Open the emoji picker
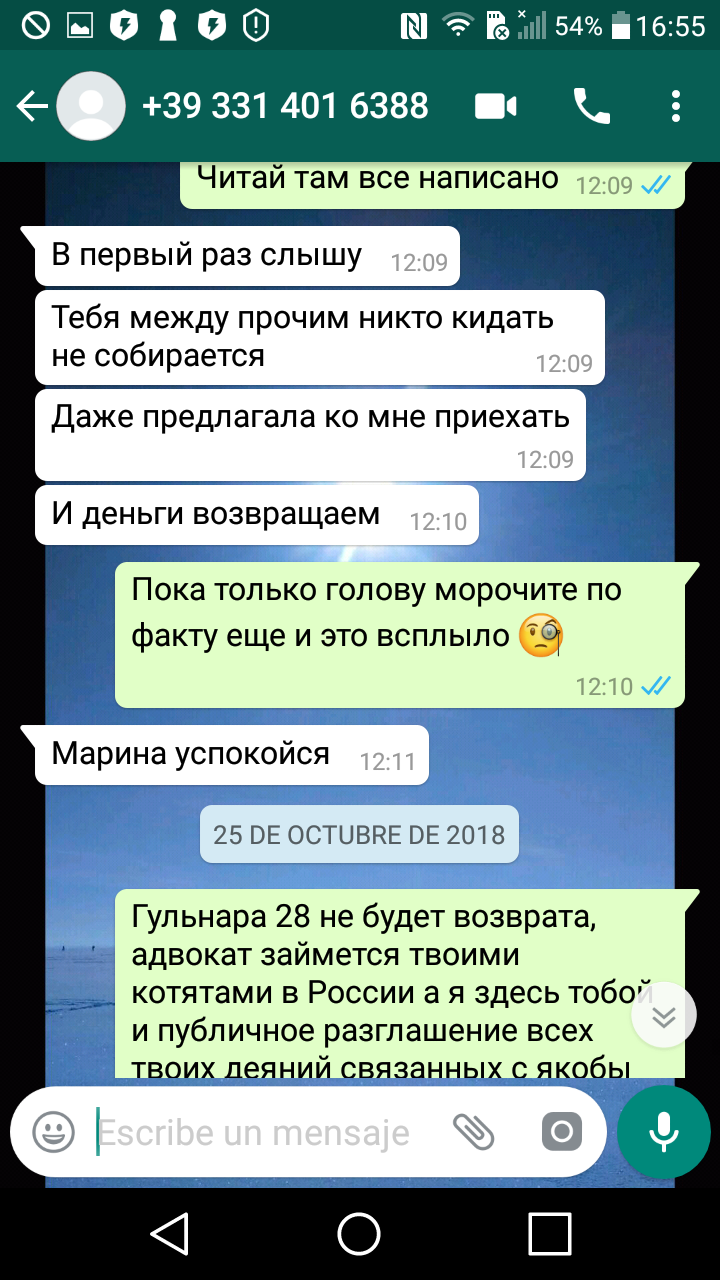Viewport: 720px width, 1280px height. (54, 1133)
